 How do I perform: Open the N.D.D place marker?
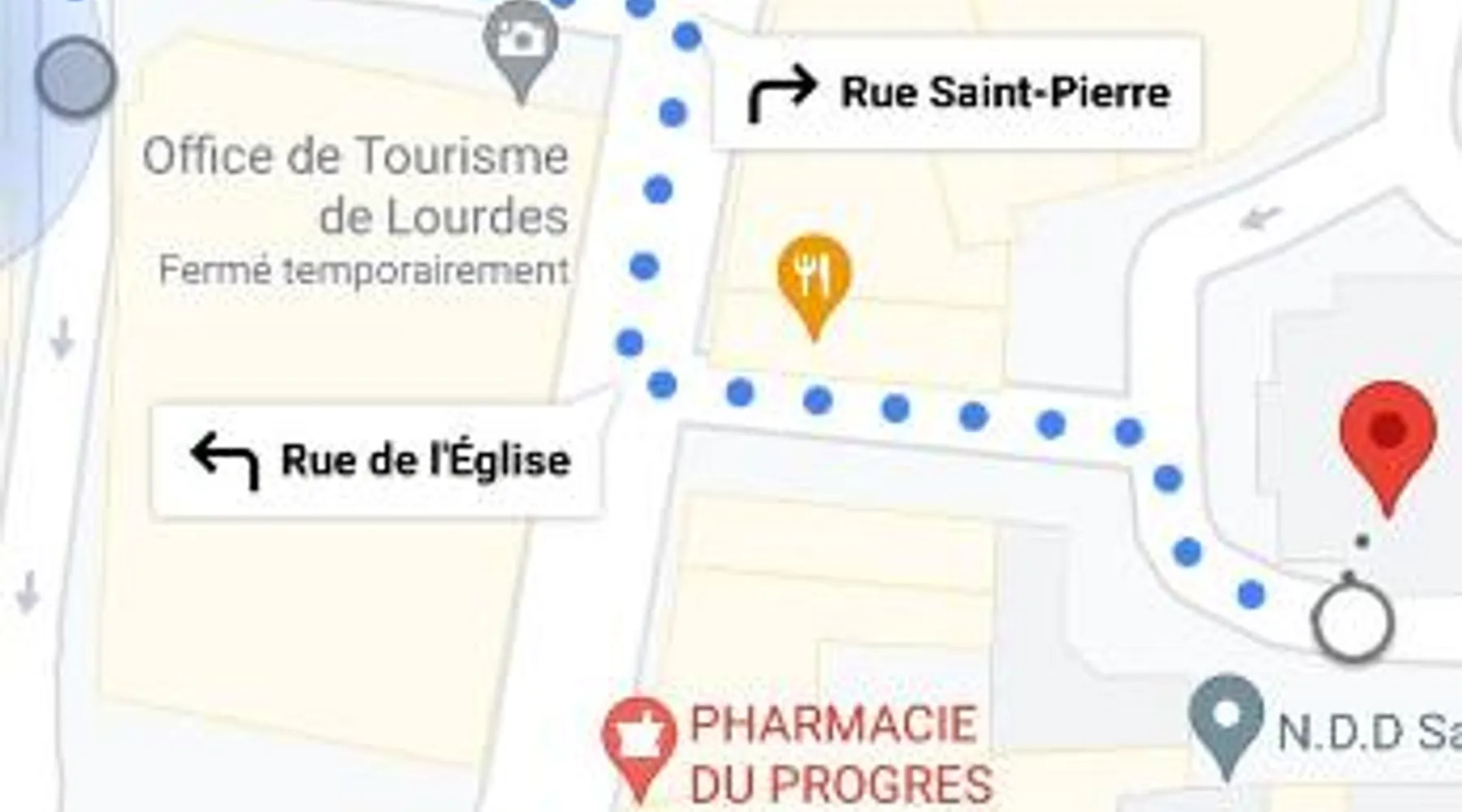(x=1226, y=717)
